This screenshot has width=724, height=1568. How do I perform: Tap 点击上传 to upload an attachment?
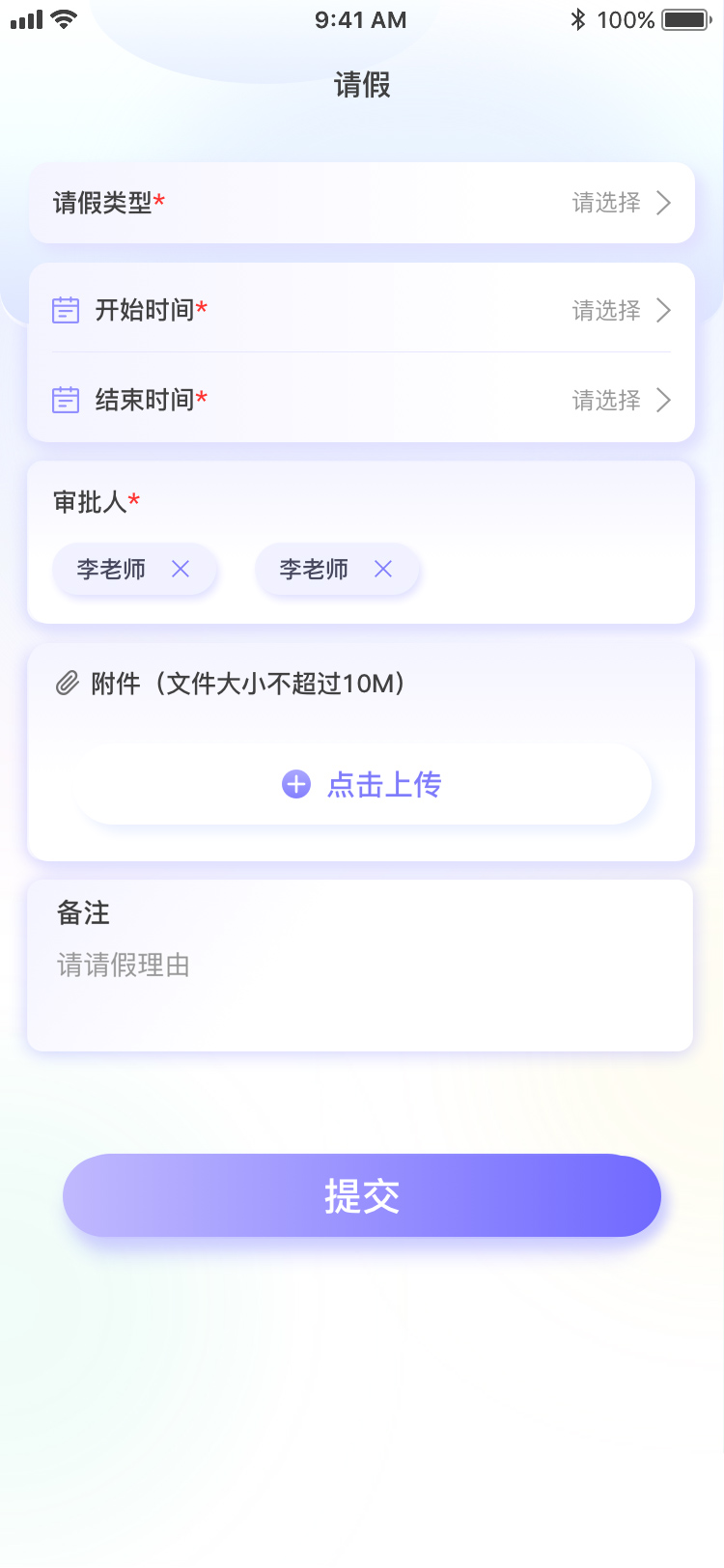click(x=363, y=784)
